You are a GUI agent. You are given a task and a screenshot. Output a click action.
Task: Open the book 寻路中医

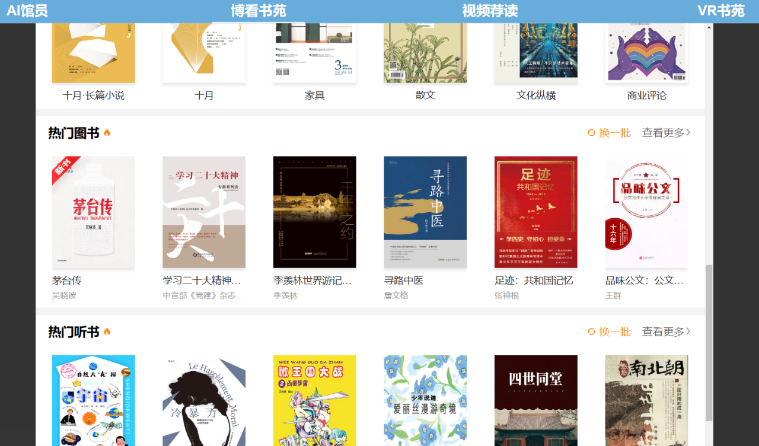click(425, 212)
